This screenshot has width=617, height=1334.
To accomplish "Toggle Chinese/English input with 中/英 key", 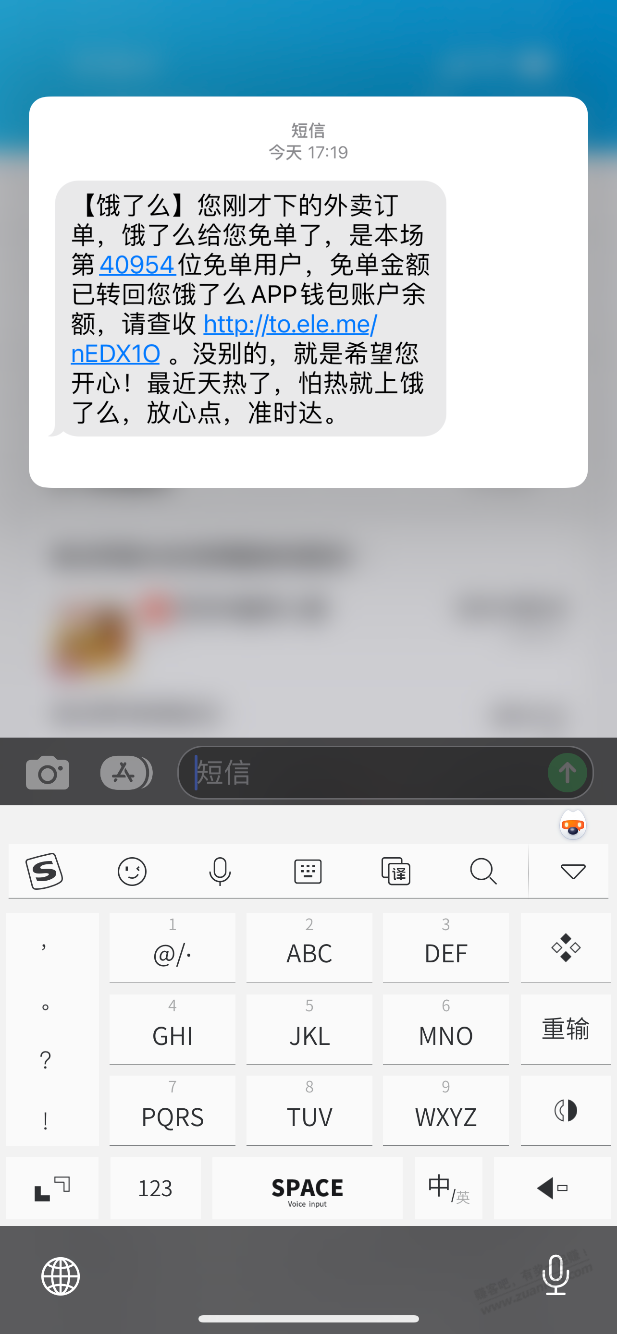I will 448,1188.
